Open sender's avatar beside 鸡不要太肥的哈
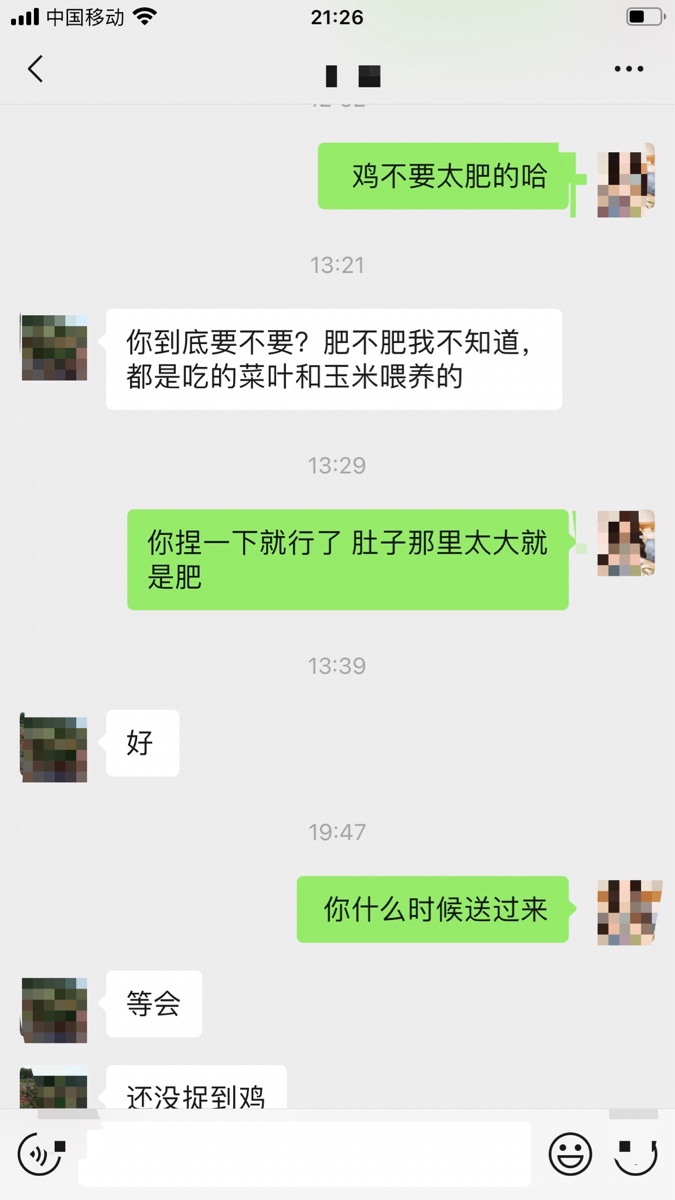Viewport: 675px width, 1200px height. pyautogui.click(x=626, y=180)
